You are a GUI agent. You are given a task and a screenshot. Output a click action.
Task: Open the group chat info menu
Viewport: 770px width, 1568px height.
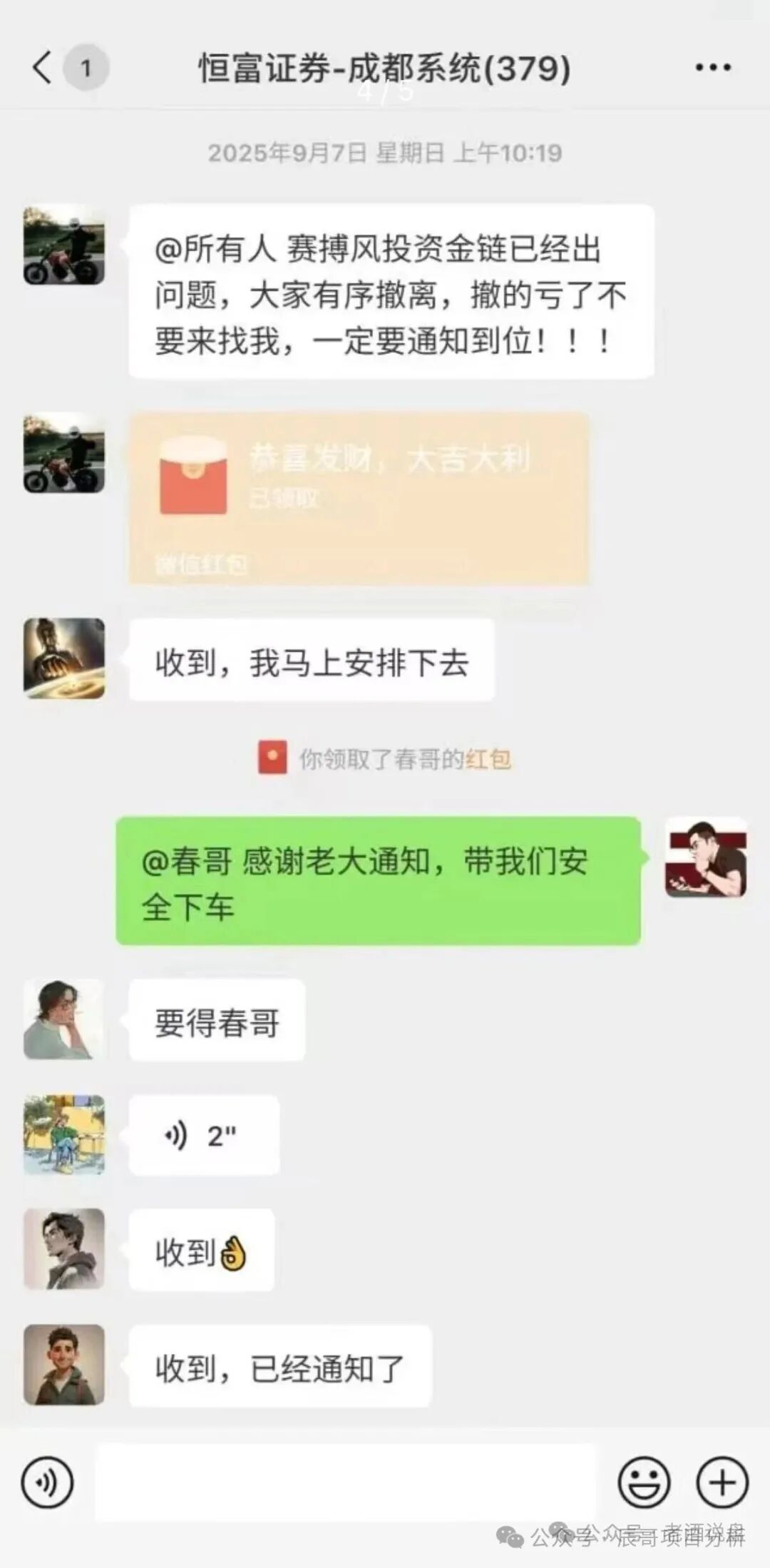point(712,68)
